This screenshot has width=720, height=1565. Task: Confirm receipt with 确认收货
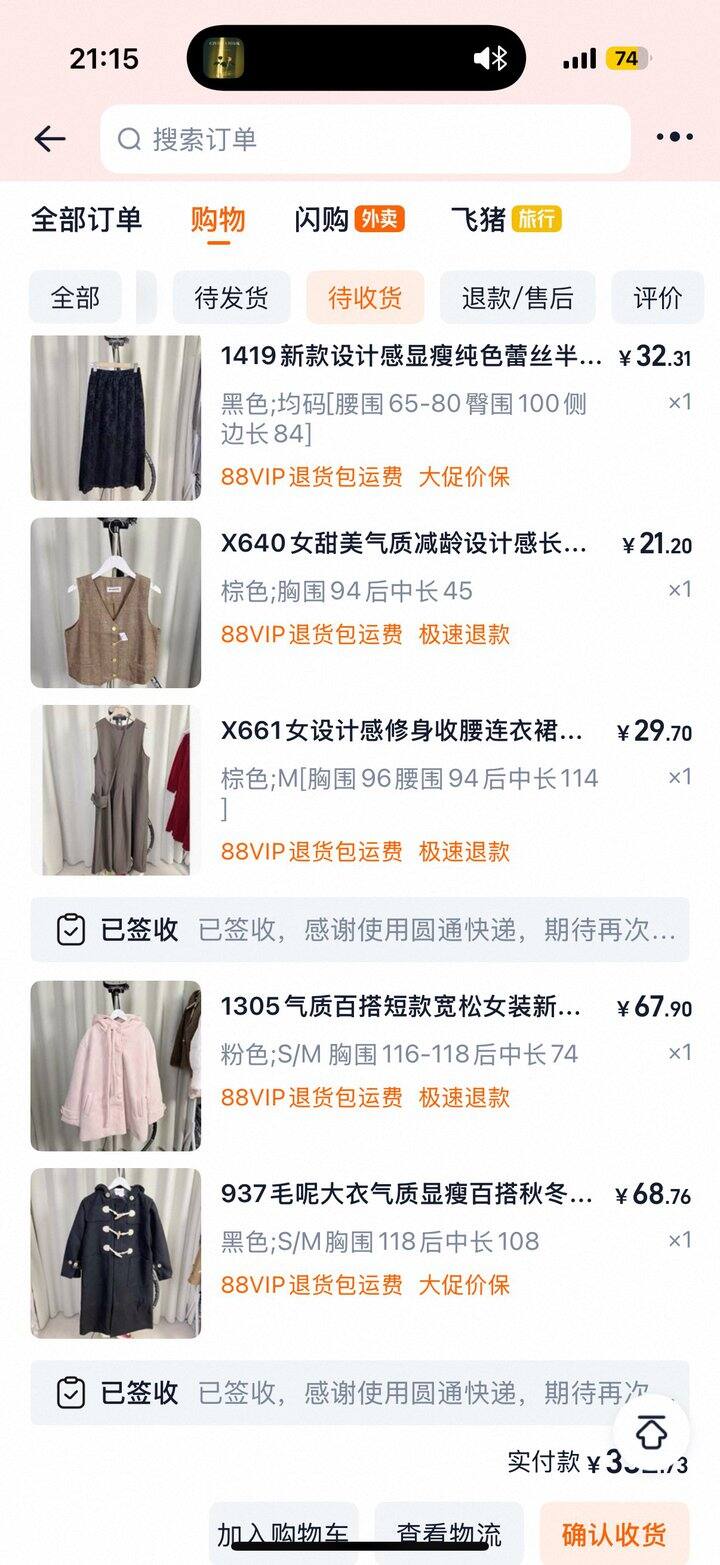(614, 1534)
